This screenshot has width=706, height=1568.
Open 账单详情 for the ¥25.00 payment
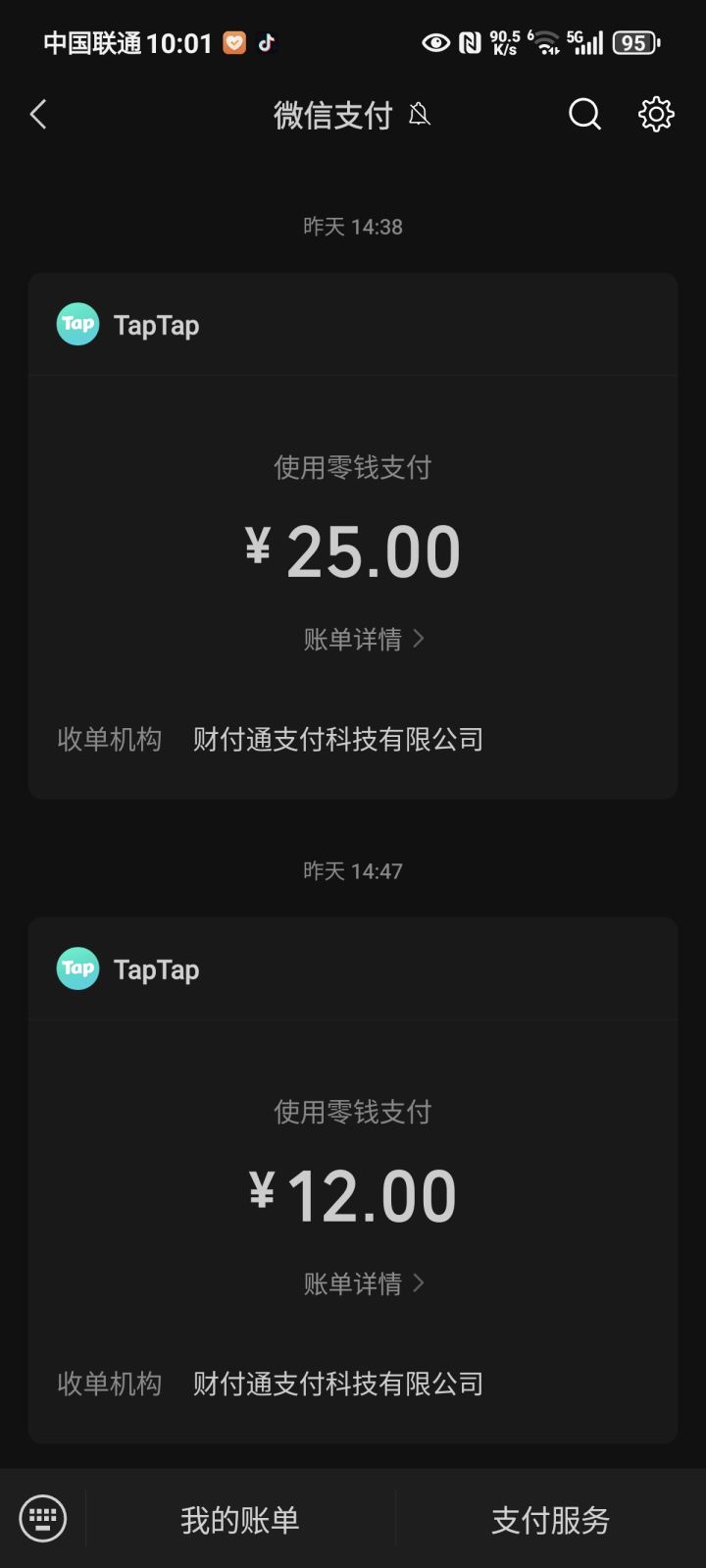tap(353, 638)
